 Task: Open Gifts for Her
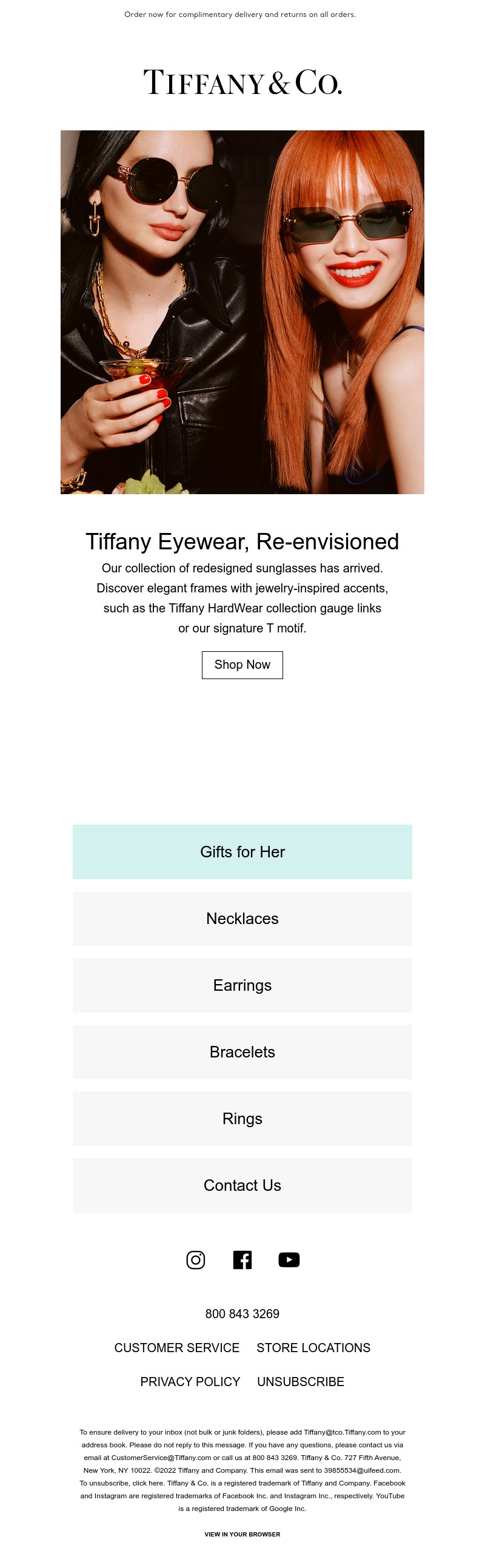[x=242, y=851]
